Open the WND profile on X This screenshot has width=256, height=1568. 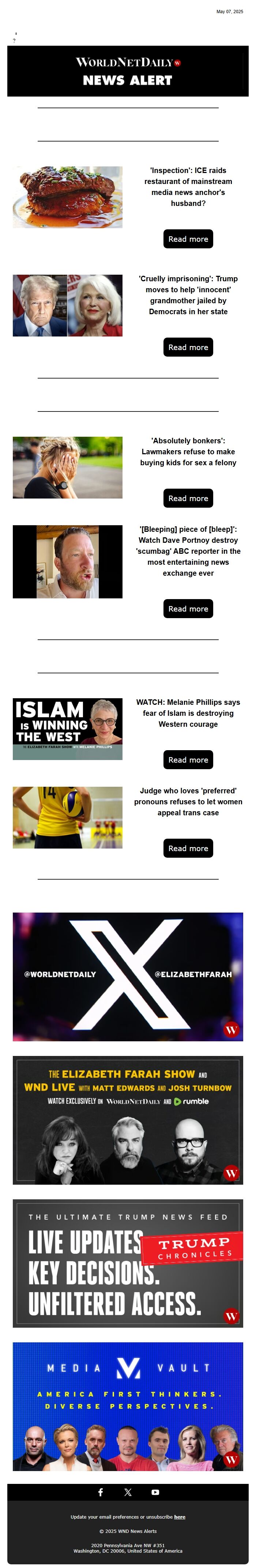point(128,1492)
